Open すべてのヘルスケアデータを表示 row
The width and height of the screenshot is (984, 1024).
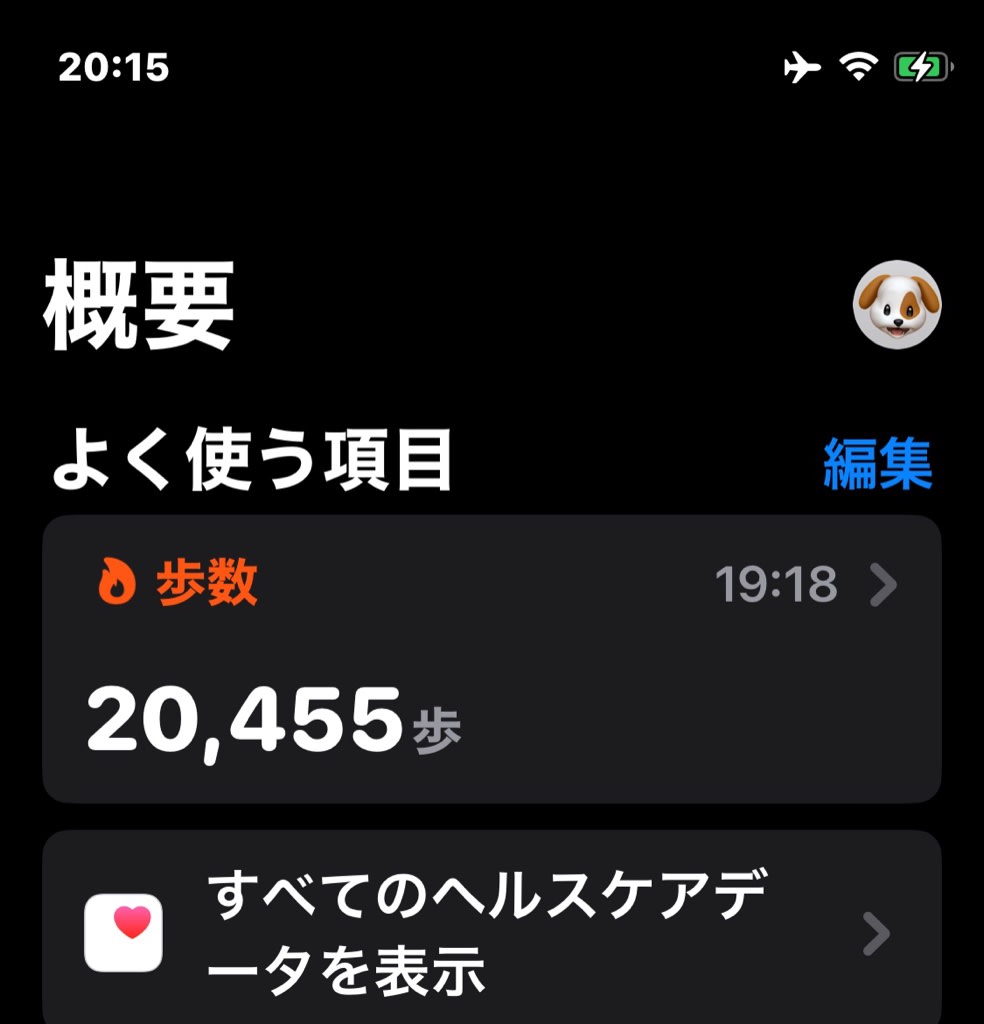491,932
